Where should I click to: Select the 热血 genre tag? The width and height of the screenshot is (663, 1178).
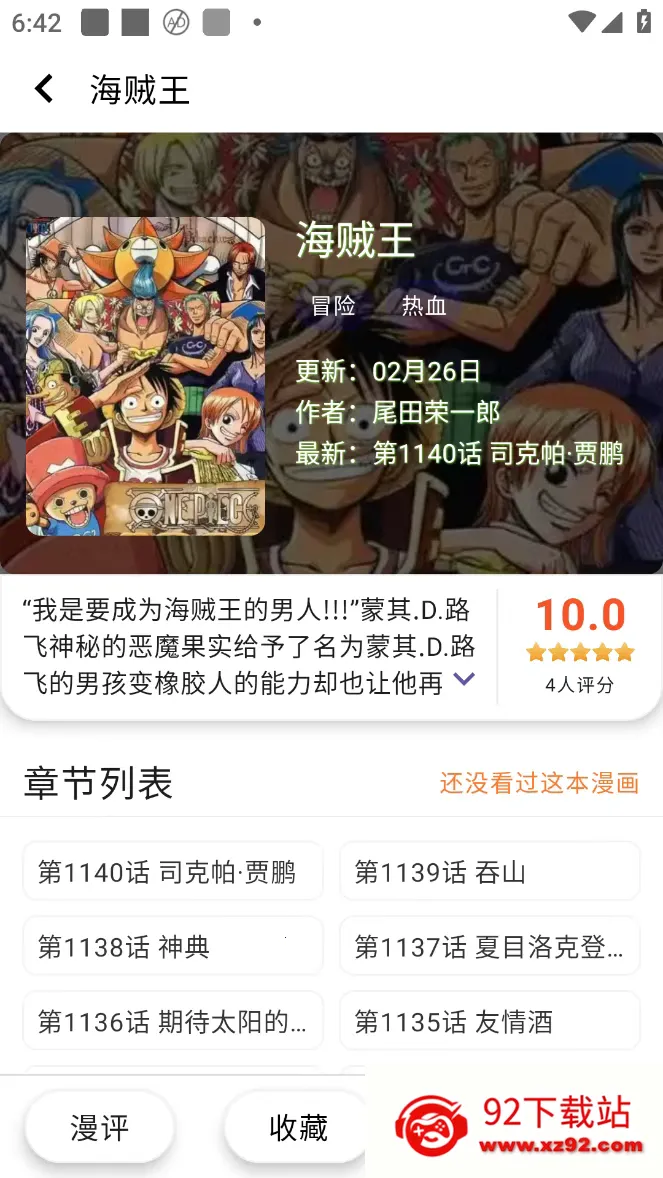(x=424, y=306)
